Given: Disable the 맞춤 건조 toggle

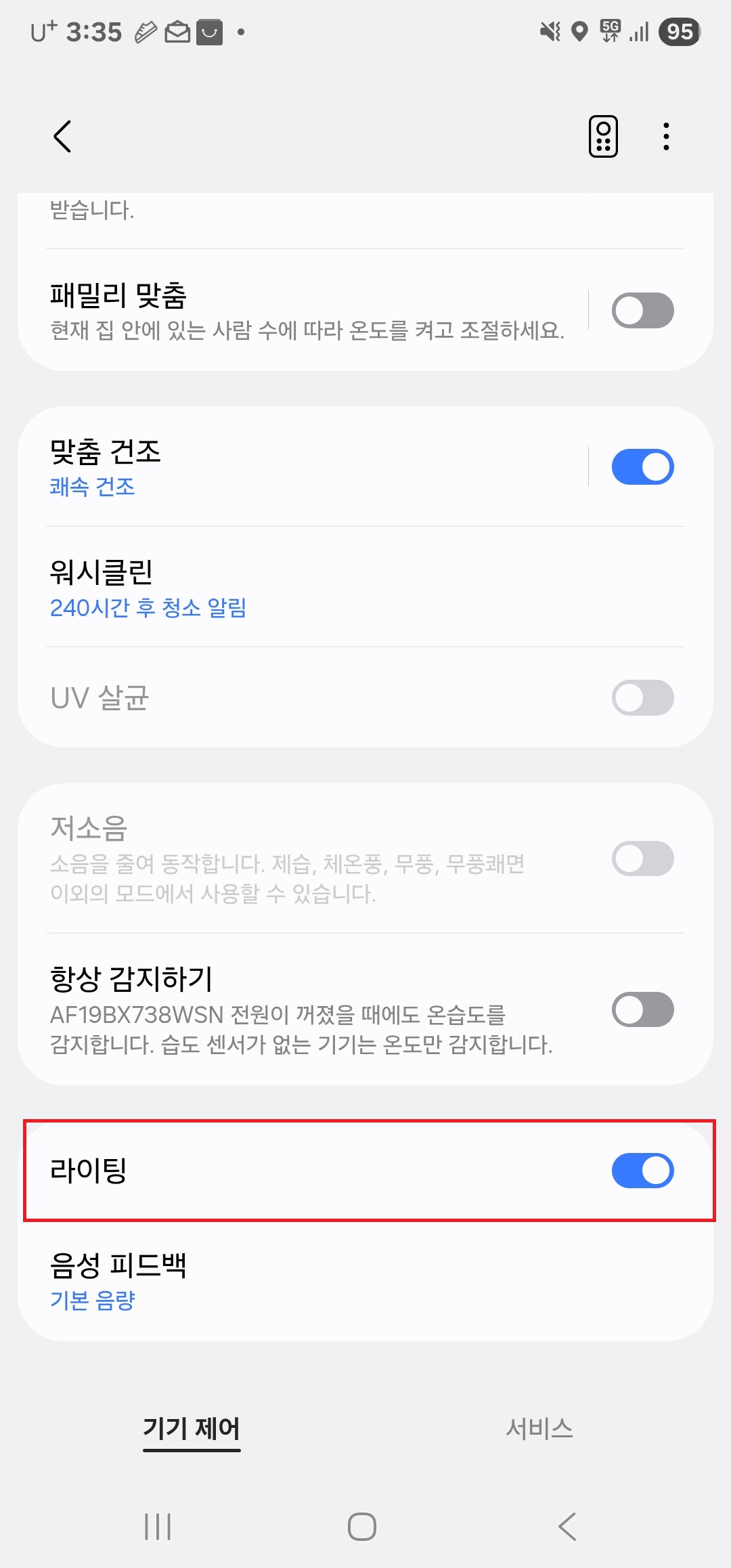Looking at the screenshot, I should pos(642,466).
